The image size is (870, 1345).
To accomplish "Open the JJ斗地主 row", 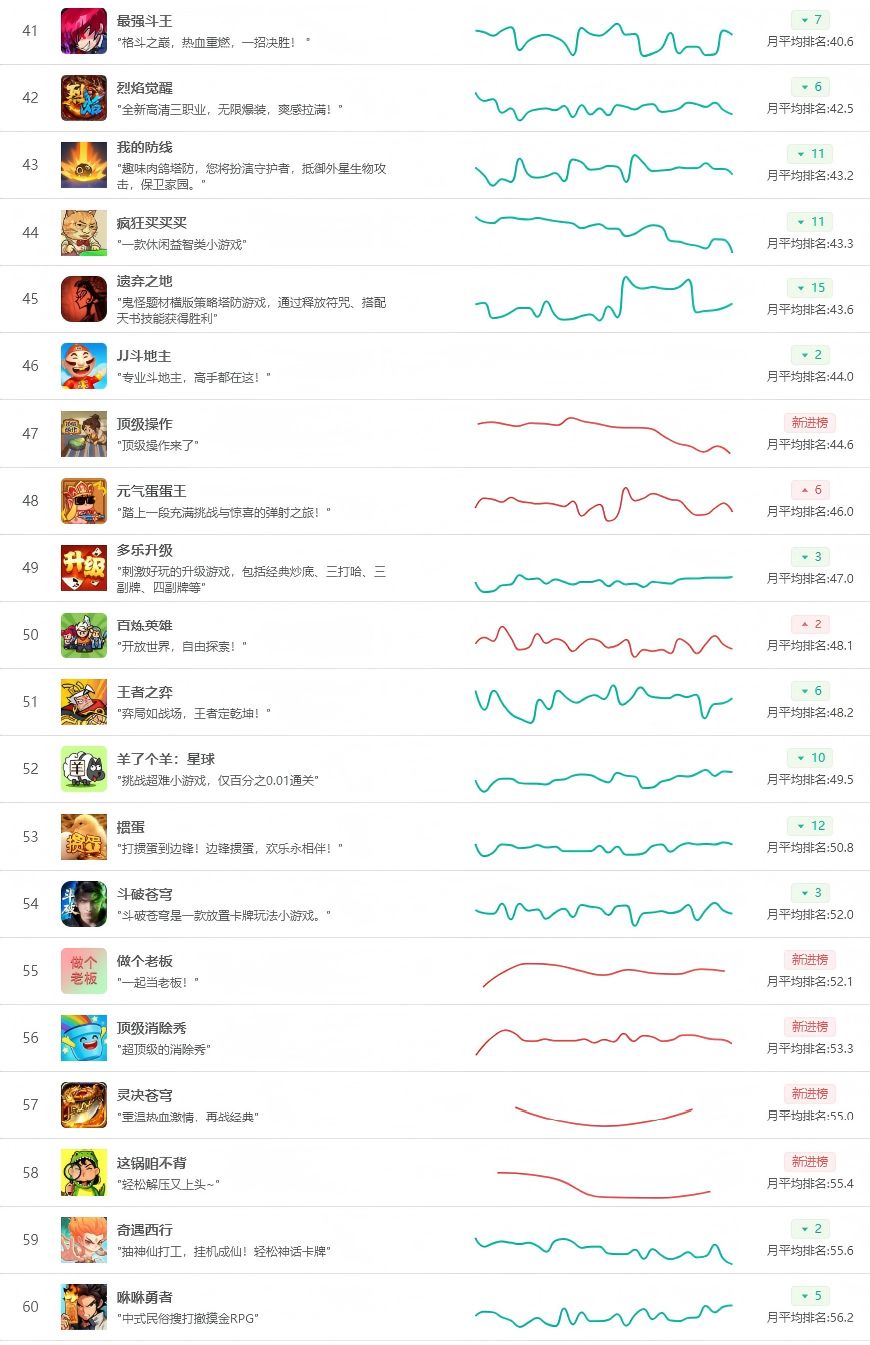I will [435, 366].
